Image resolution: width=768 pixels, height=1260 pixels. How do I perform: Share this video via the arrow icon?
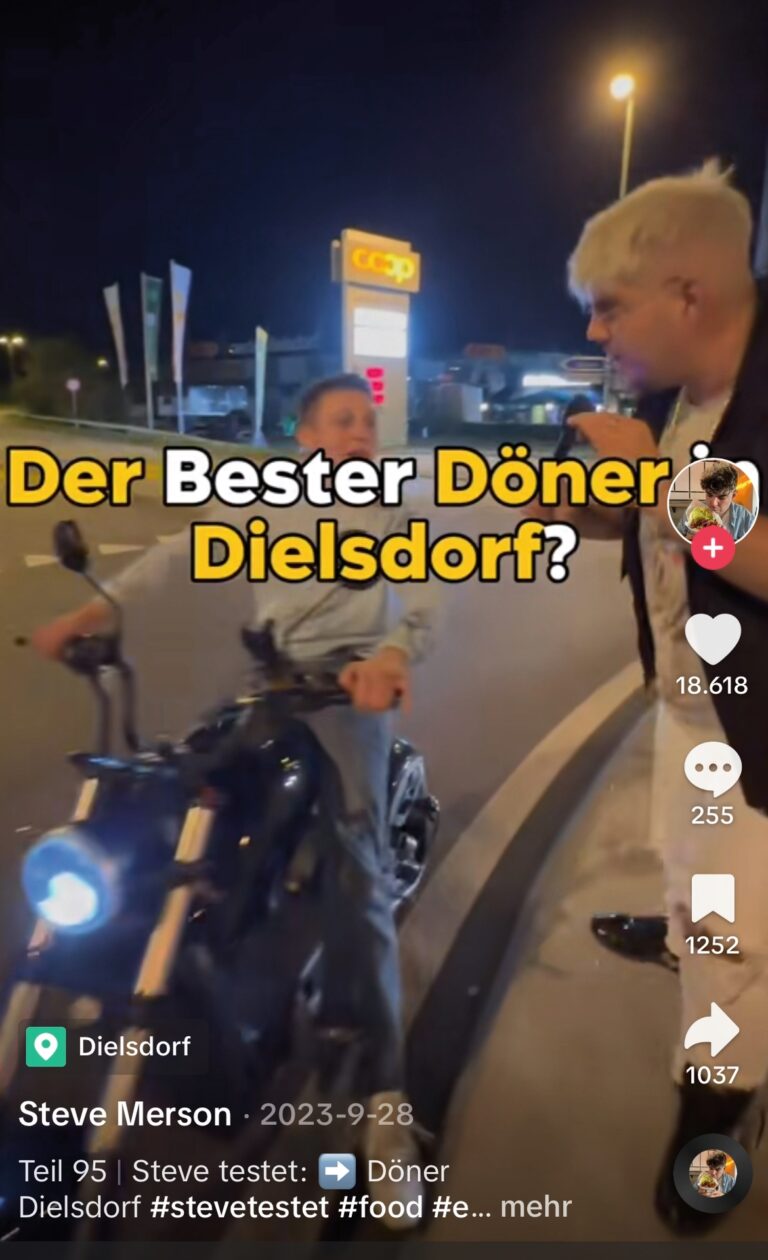tap(712, 1030)
